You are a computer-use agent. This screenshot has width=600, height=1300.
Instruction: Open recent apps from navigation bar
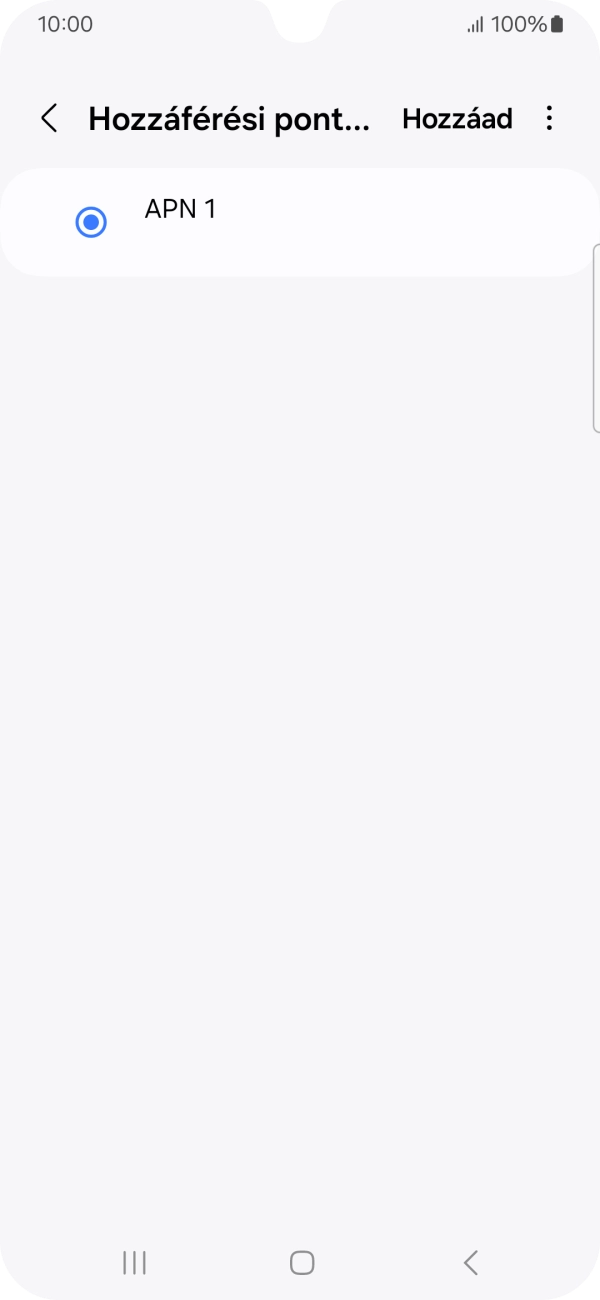[134, 1263]
